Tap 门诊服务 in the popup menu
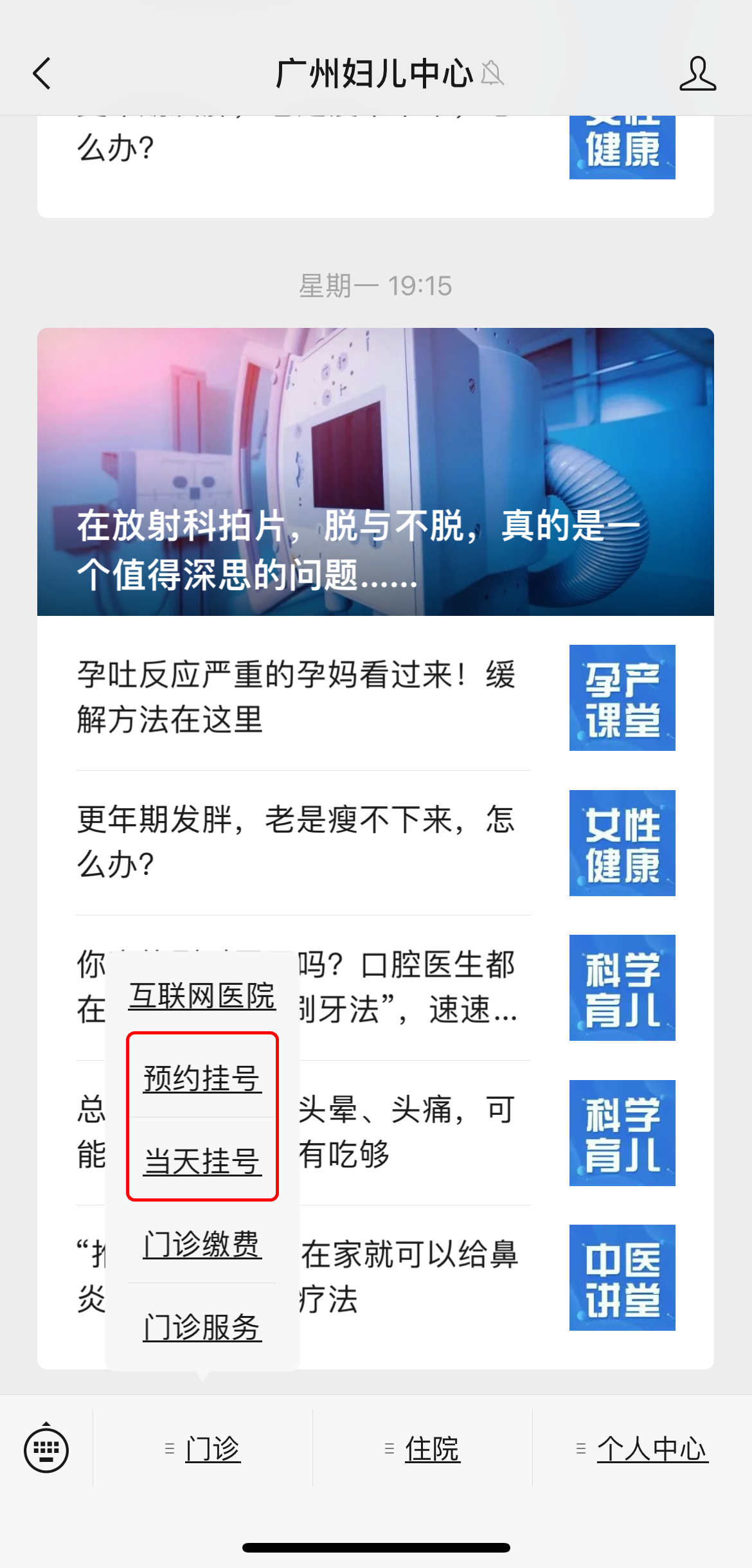Image resolution: width=752 pixels, height=1568 pixels. coord(202,1327)
